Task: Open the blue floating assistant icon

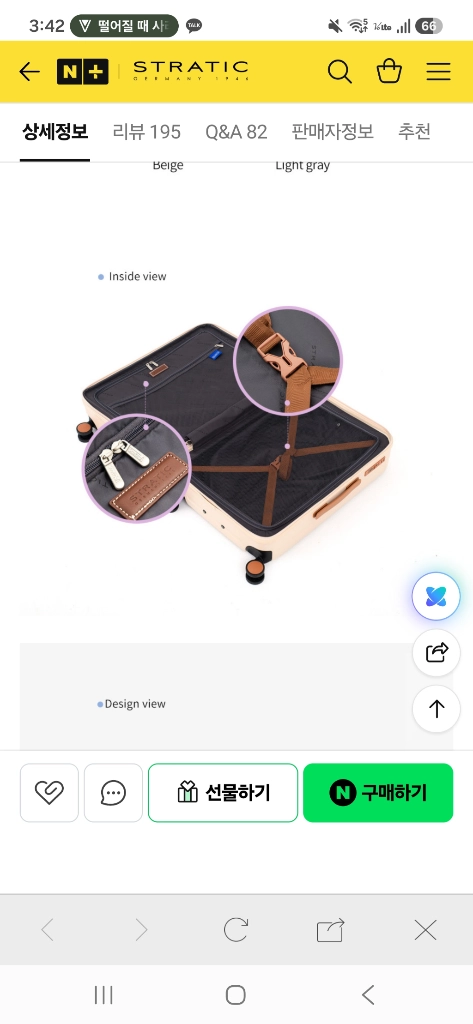Action: click(x=436, y=596)
